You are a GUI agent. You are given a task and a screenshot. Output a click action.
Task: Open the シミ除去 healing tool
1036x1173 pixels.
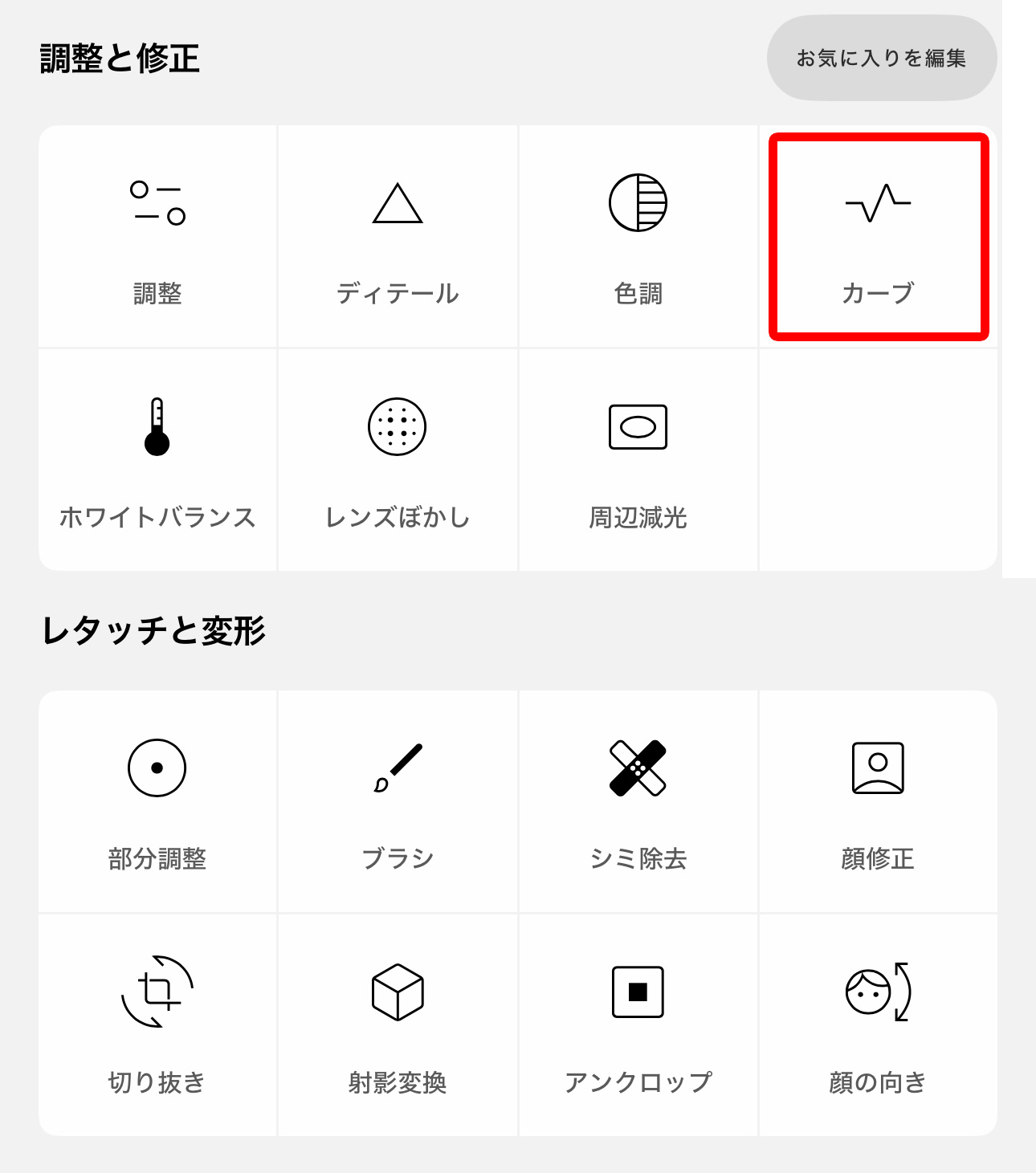click(x=638, y=801)
